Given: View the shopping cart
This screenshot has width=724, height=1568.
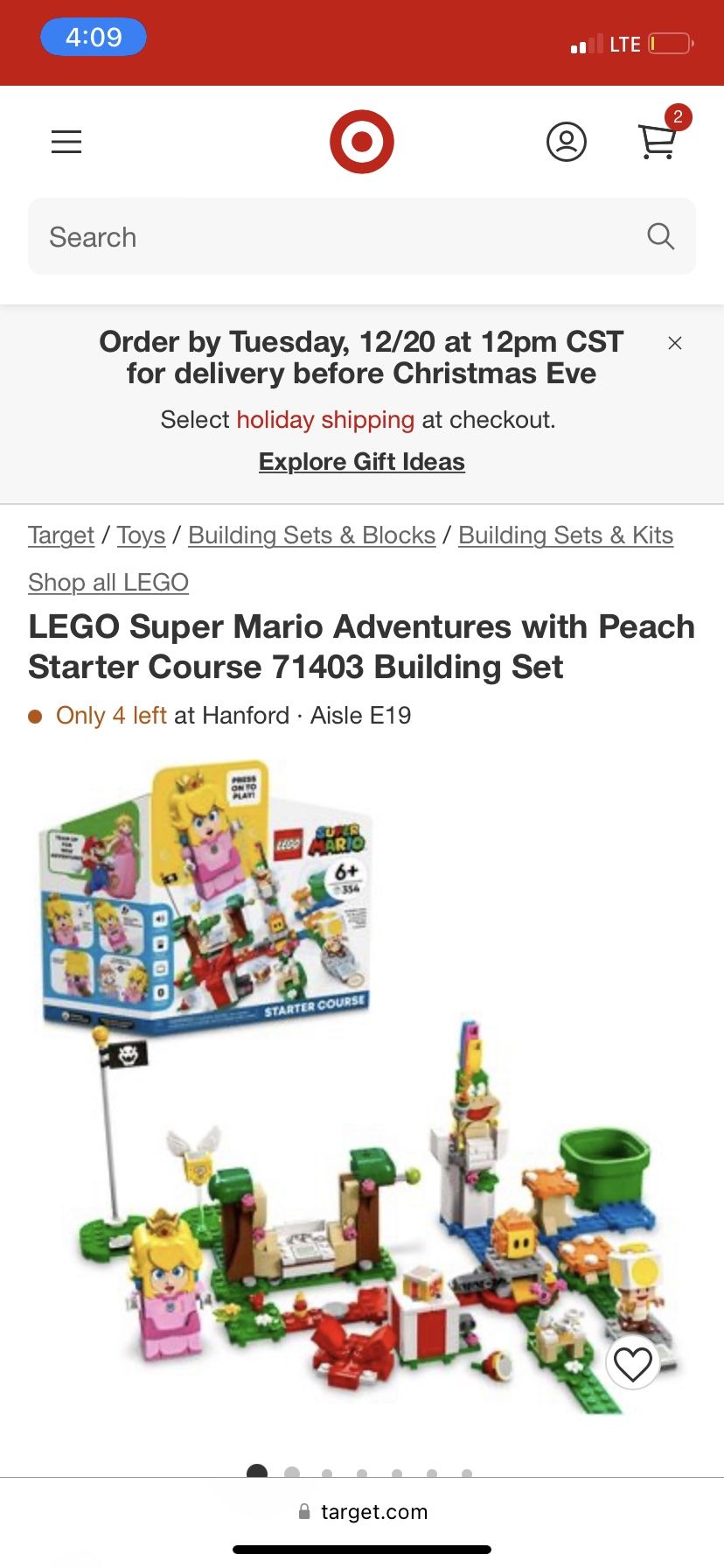Looking at the screenshot, I should (x=658, y=142).
